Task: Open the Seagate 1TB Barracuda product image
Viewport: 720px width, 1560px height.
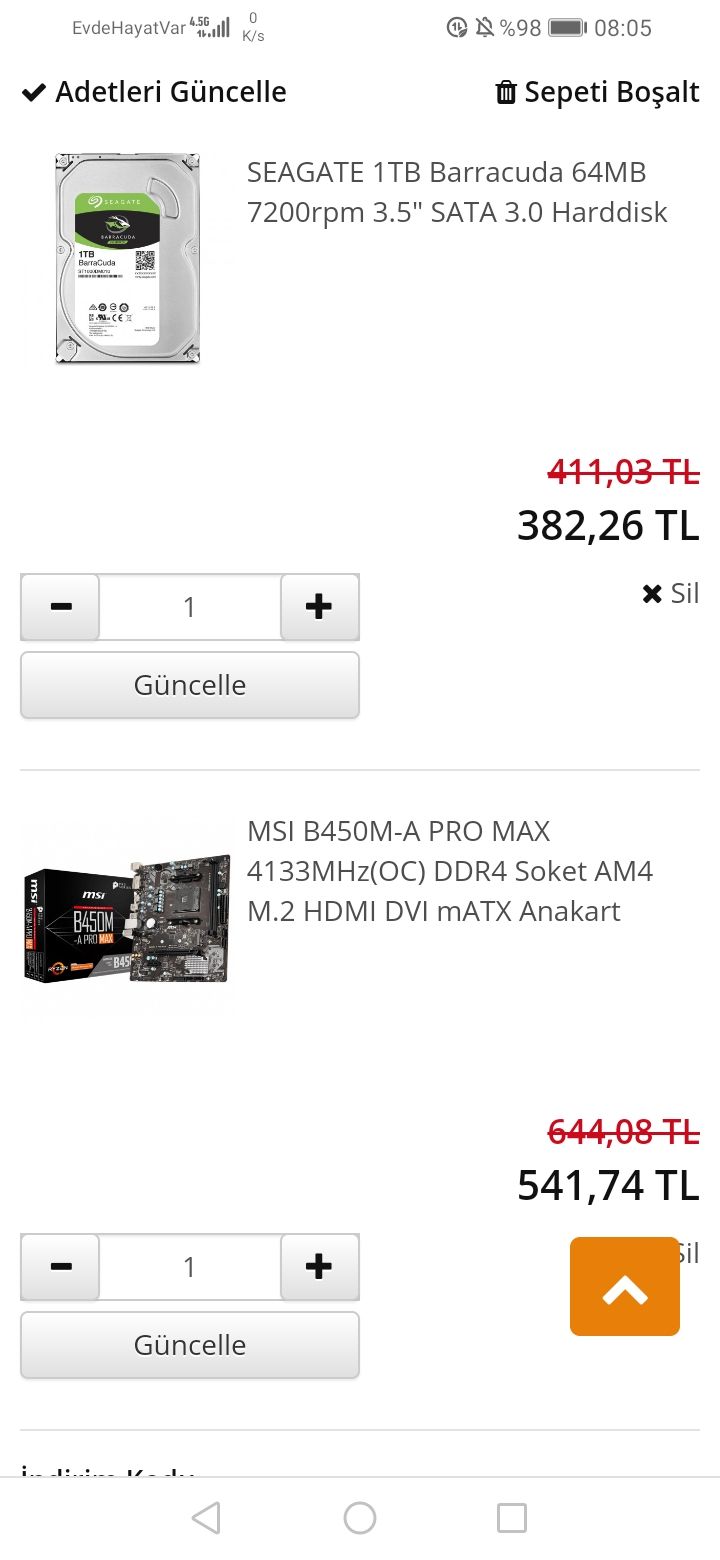Action: coord(127,258)
